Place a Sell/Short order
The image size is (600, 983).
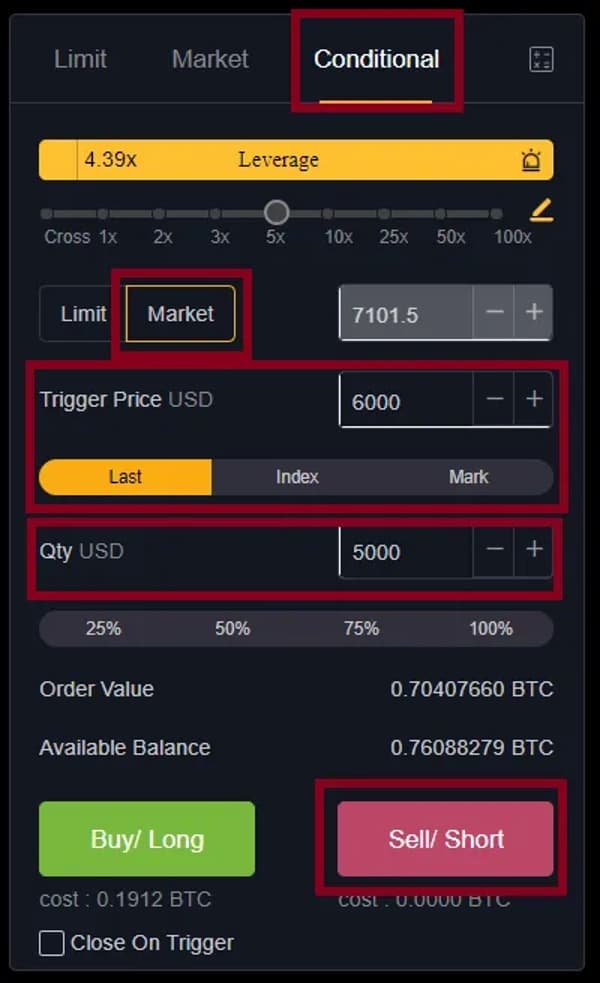pyautogui.click(x=445, y=839)
